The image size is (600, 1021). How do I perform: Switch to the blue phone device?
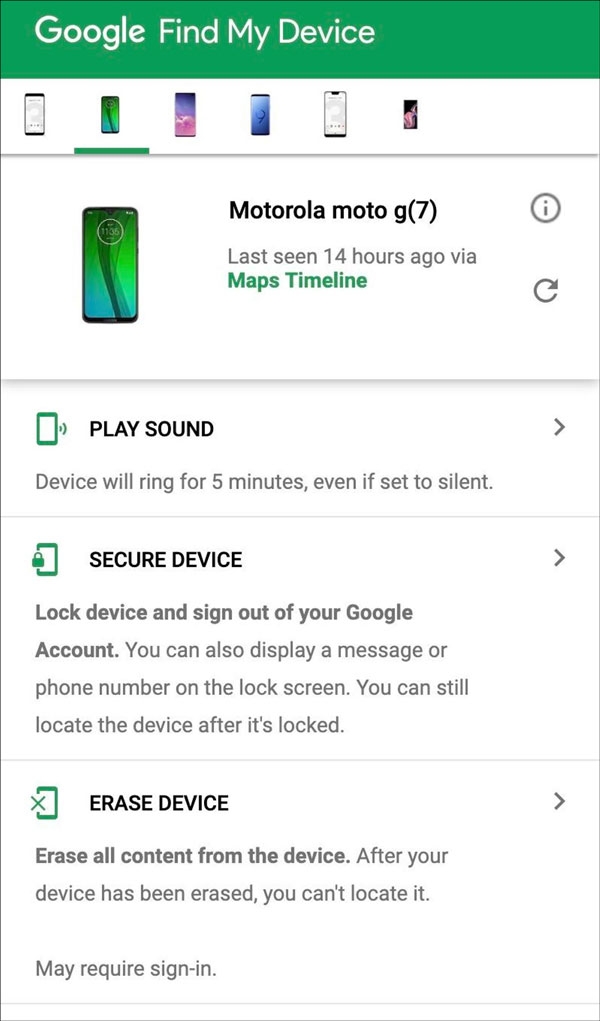click(260, 114)
